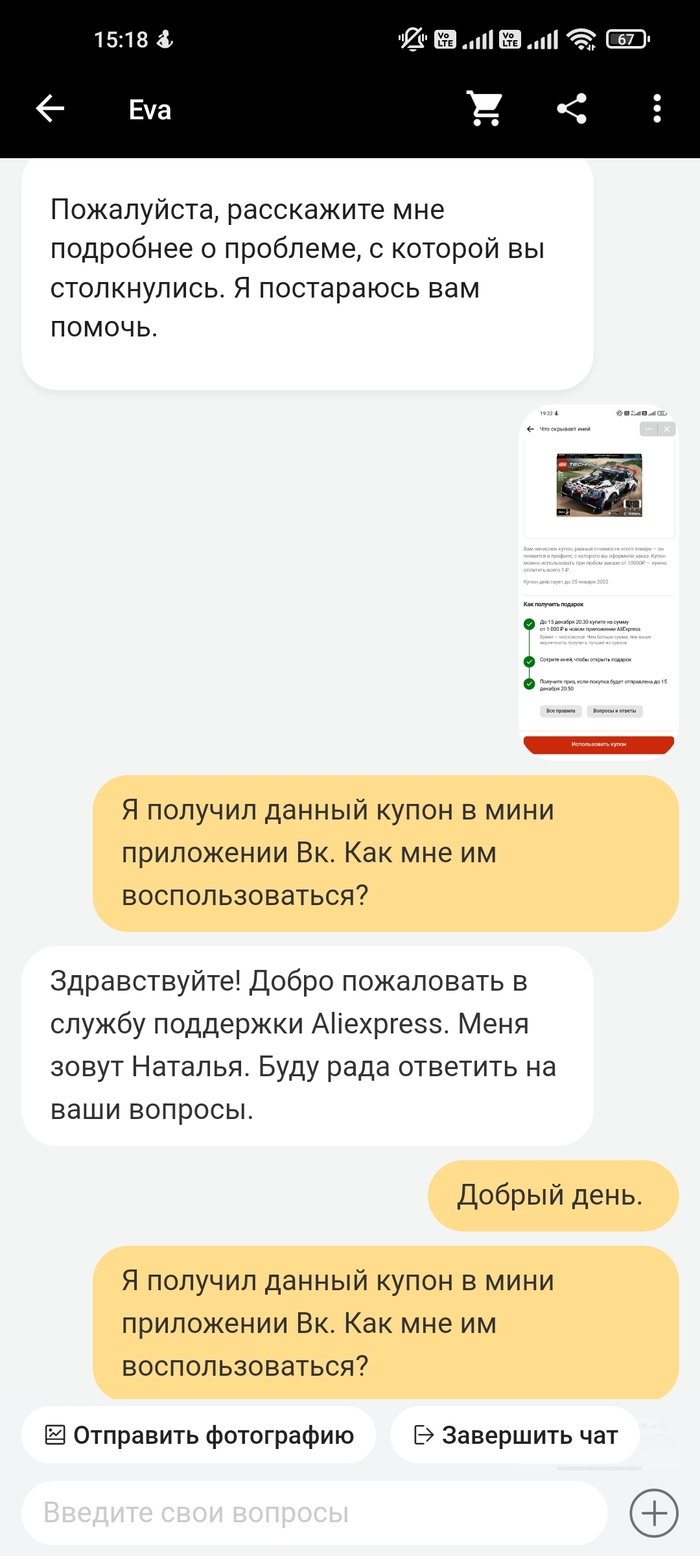
Task: Open the sent coupon screenshot
Action: click(x=598, y=581)
